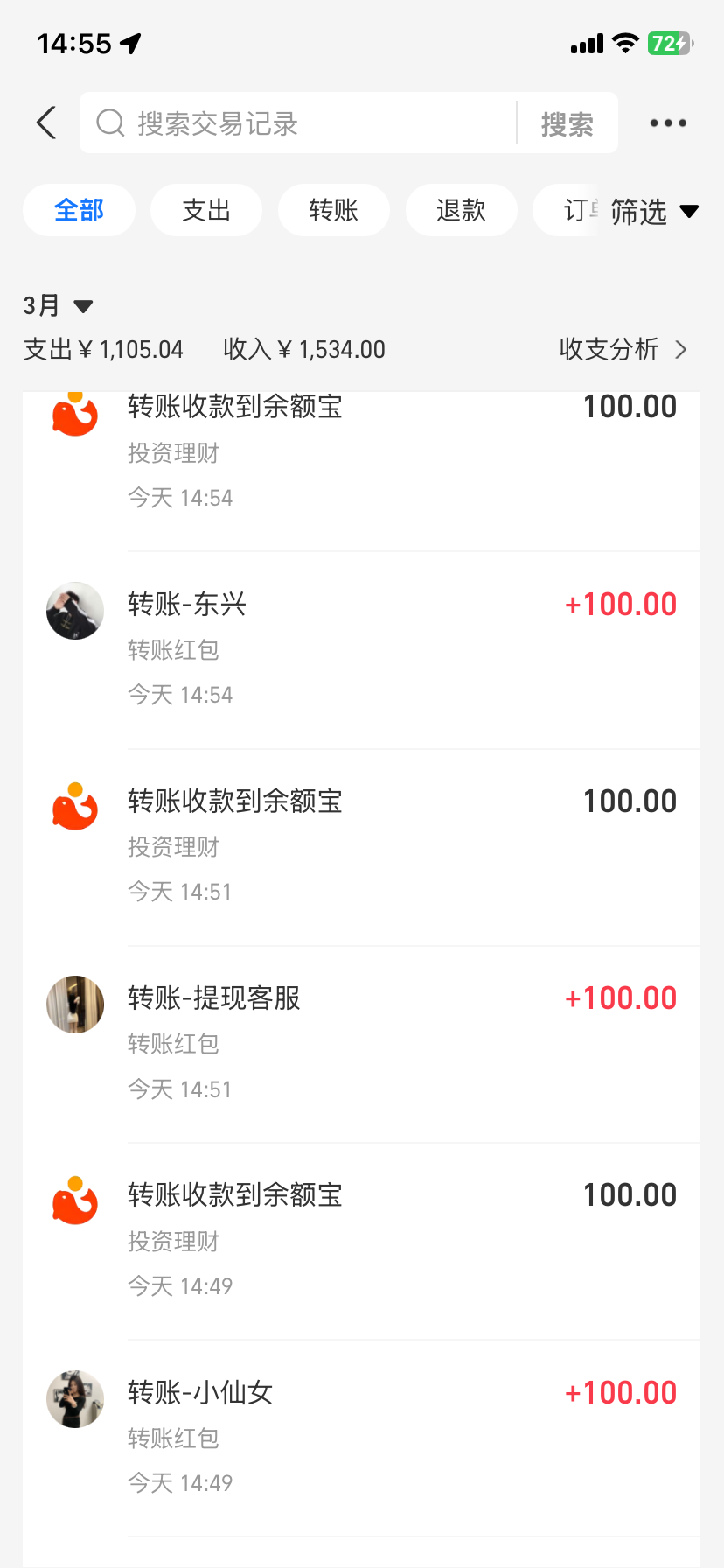Select the 全部 filter tab
This screenshot has height=1568, width=724.
[79, 210]
